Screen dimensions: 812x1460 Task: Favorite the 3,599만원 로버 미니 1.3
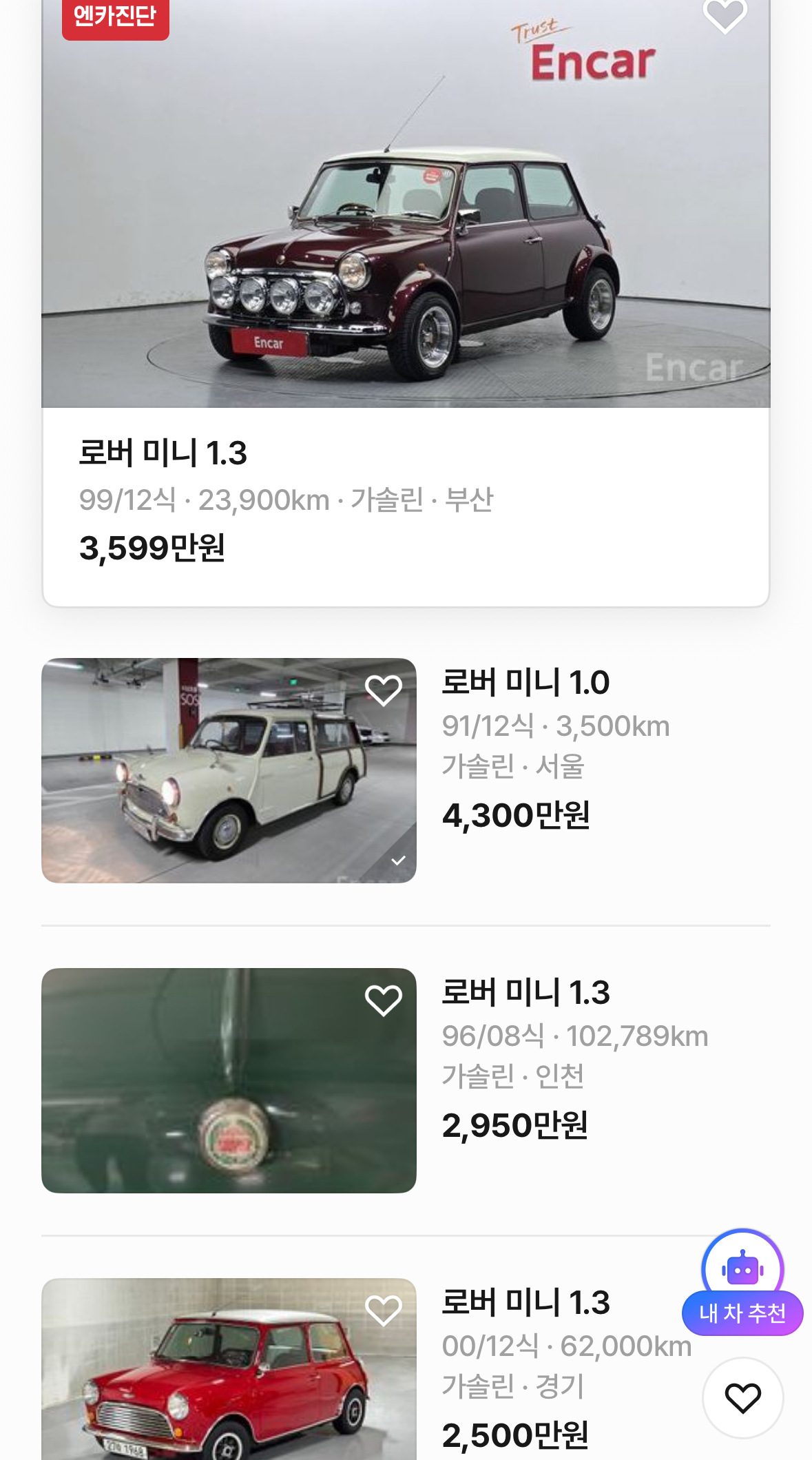pyautogui.click(x=725, y=15)
